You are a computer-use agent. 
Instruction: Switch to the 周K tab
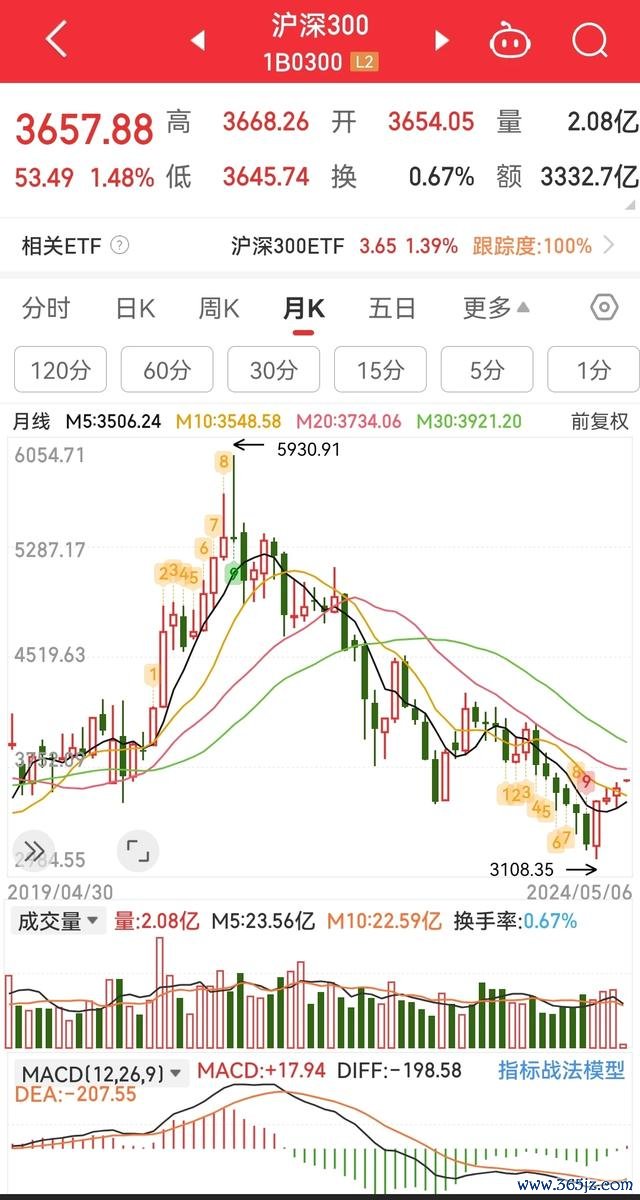point(218,308)
